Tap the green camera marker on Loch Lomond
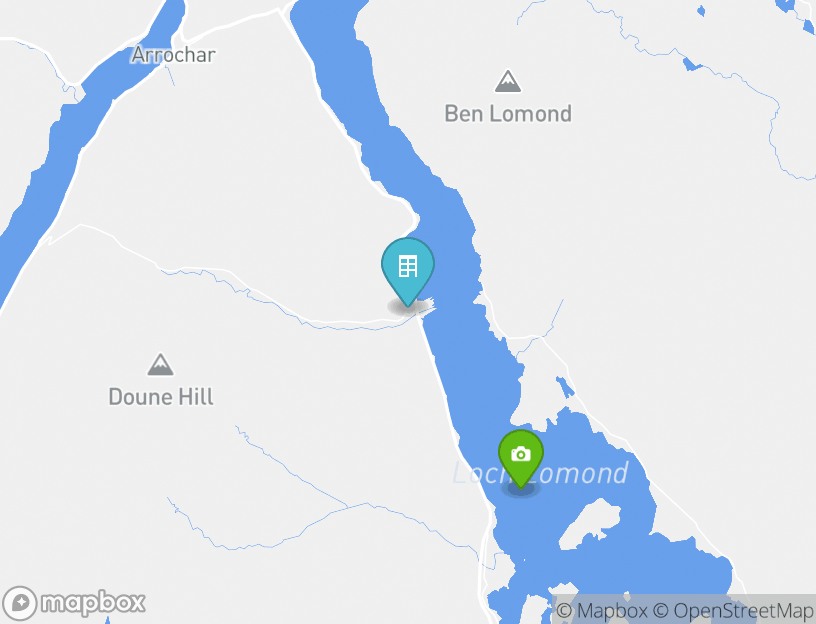The image size is (816, 624). (x=520, y=456)
